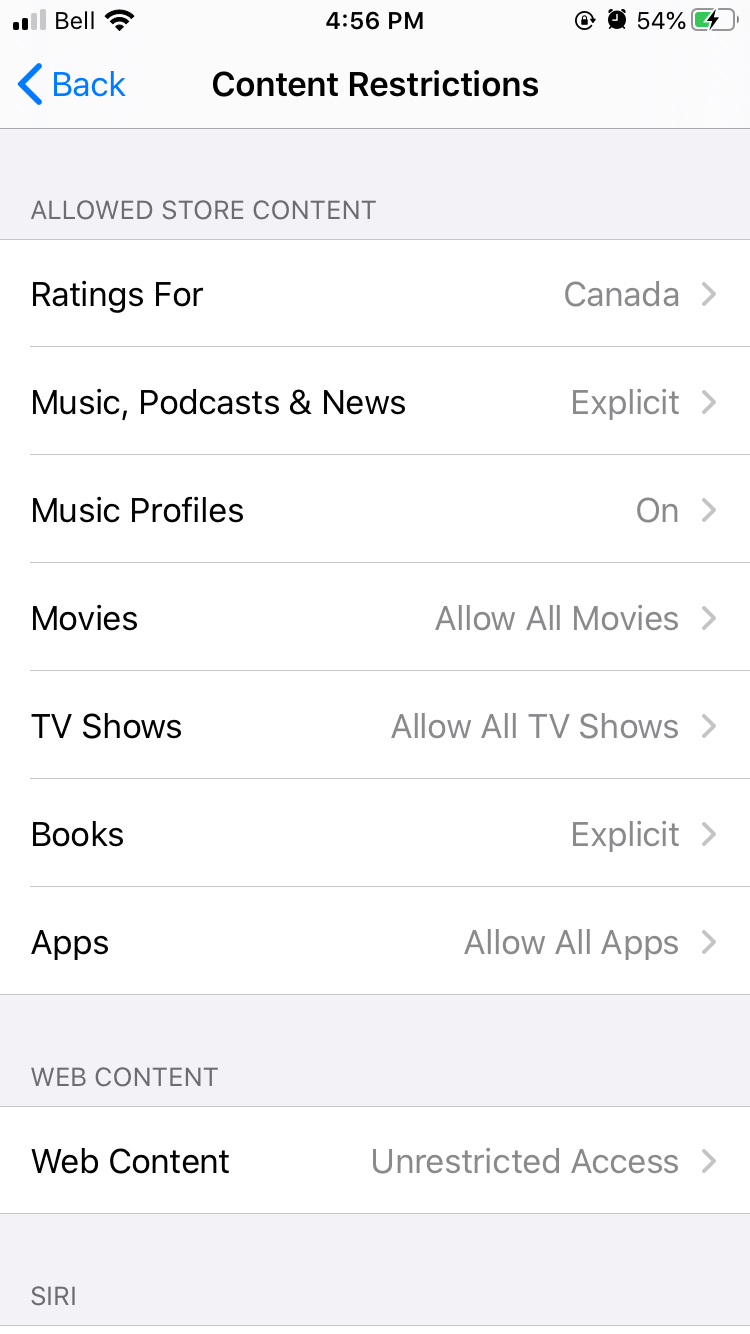Tap the TV Shows restriction row
Image resolution: width=750 pixels, height=1334 pixels.
375,726
